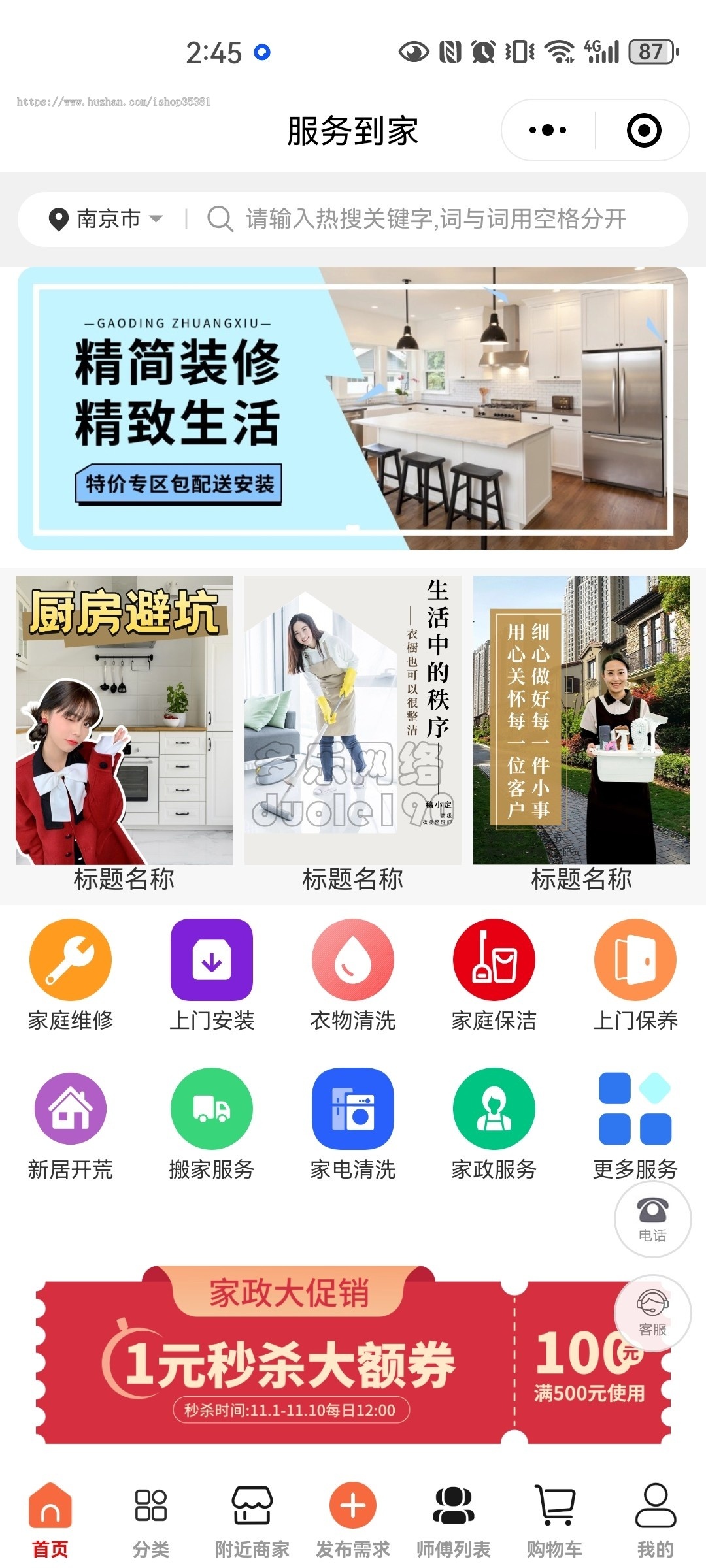Select the 家庭保洁 cleaning service icon
This screenshot has height=1568, width=706.
click(494, 960)
